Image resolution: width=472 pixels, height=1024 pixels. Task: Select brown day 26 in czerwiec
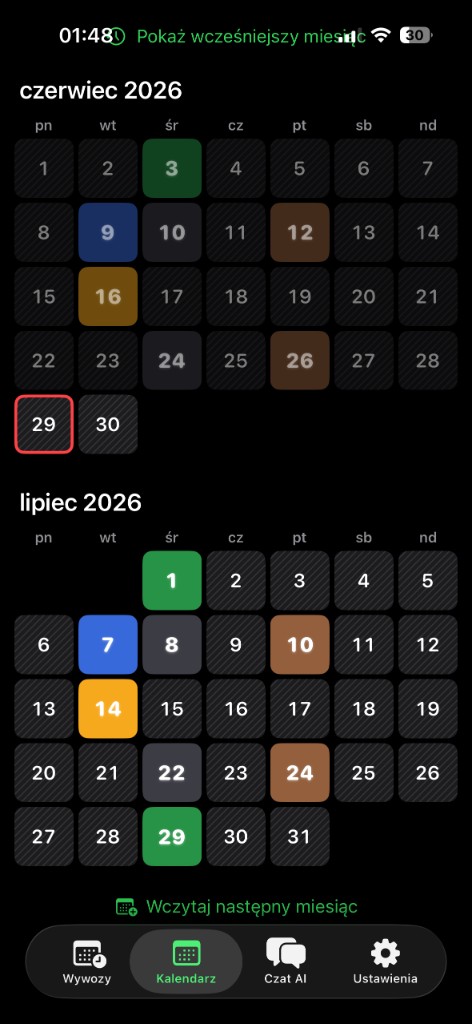(300, 360)
